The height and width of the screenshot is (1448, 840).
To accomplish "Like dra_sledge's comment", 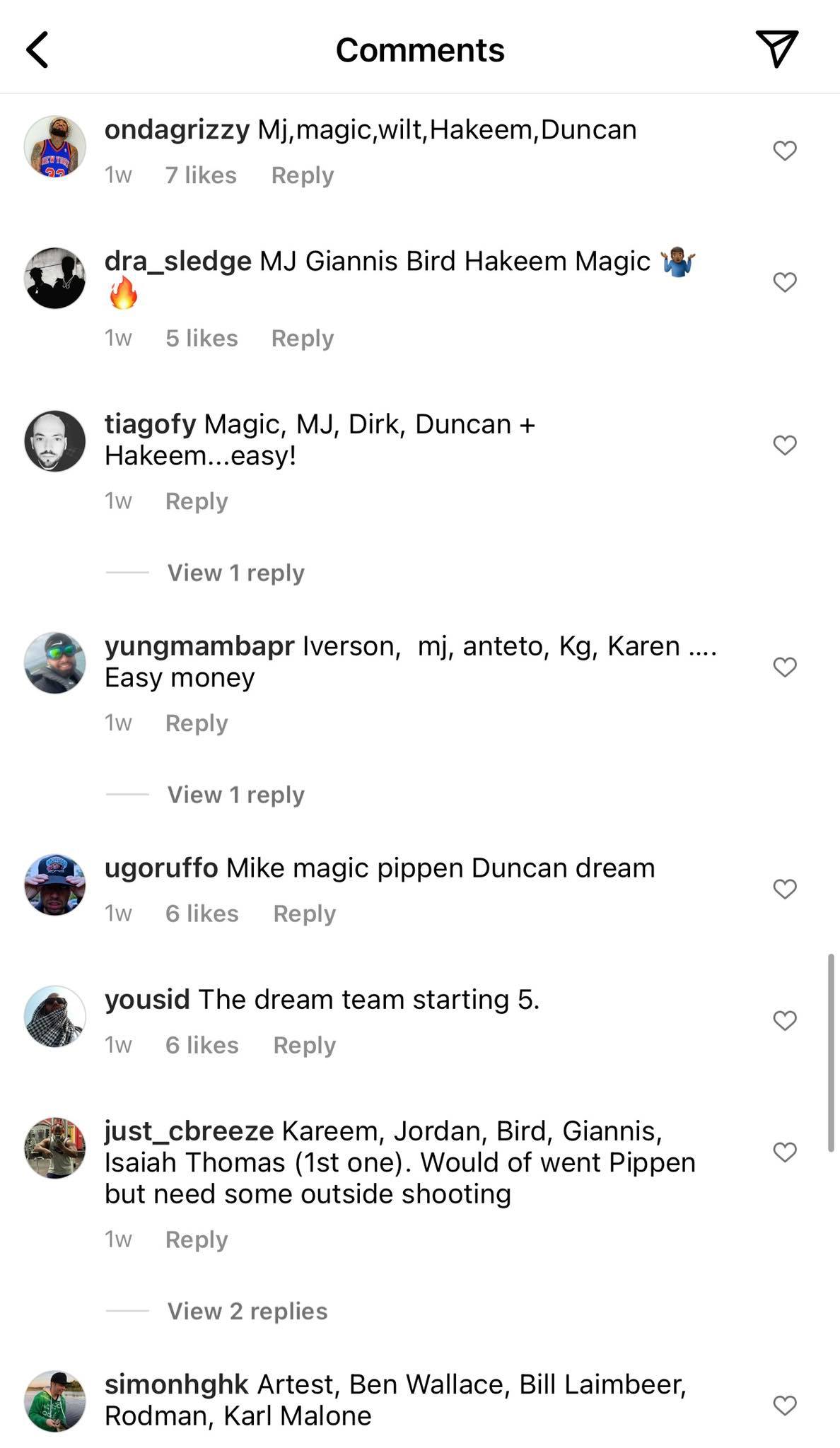I will tap(784, 282).
